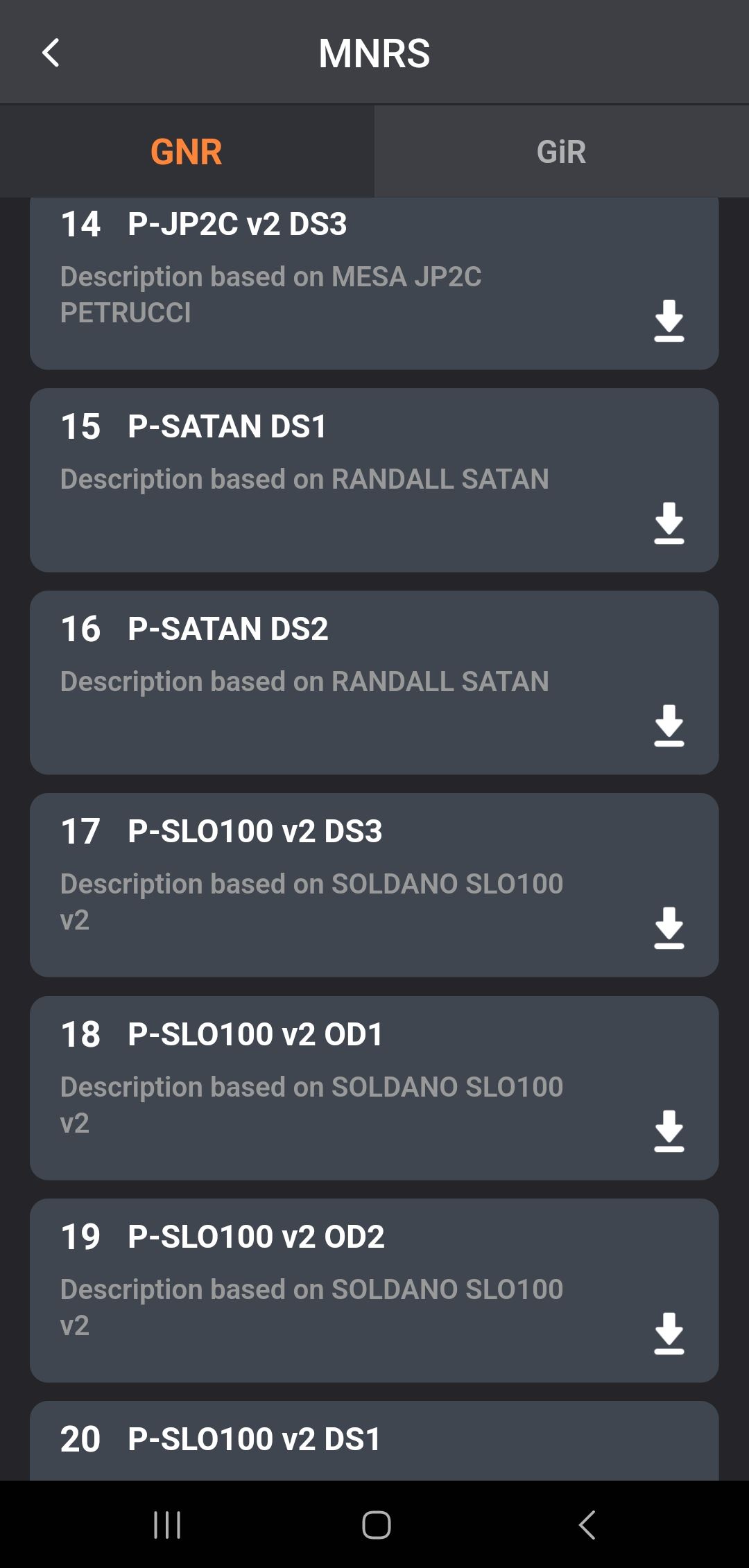Image resolution: width=749 pixels, height=1568 pixels.
Task: Download the P-SATAN DS1 preset
Action: [669, 523]
